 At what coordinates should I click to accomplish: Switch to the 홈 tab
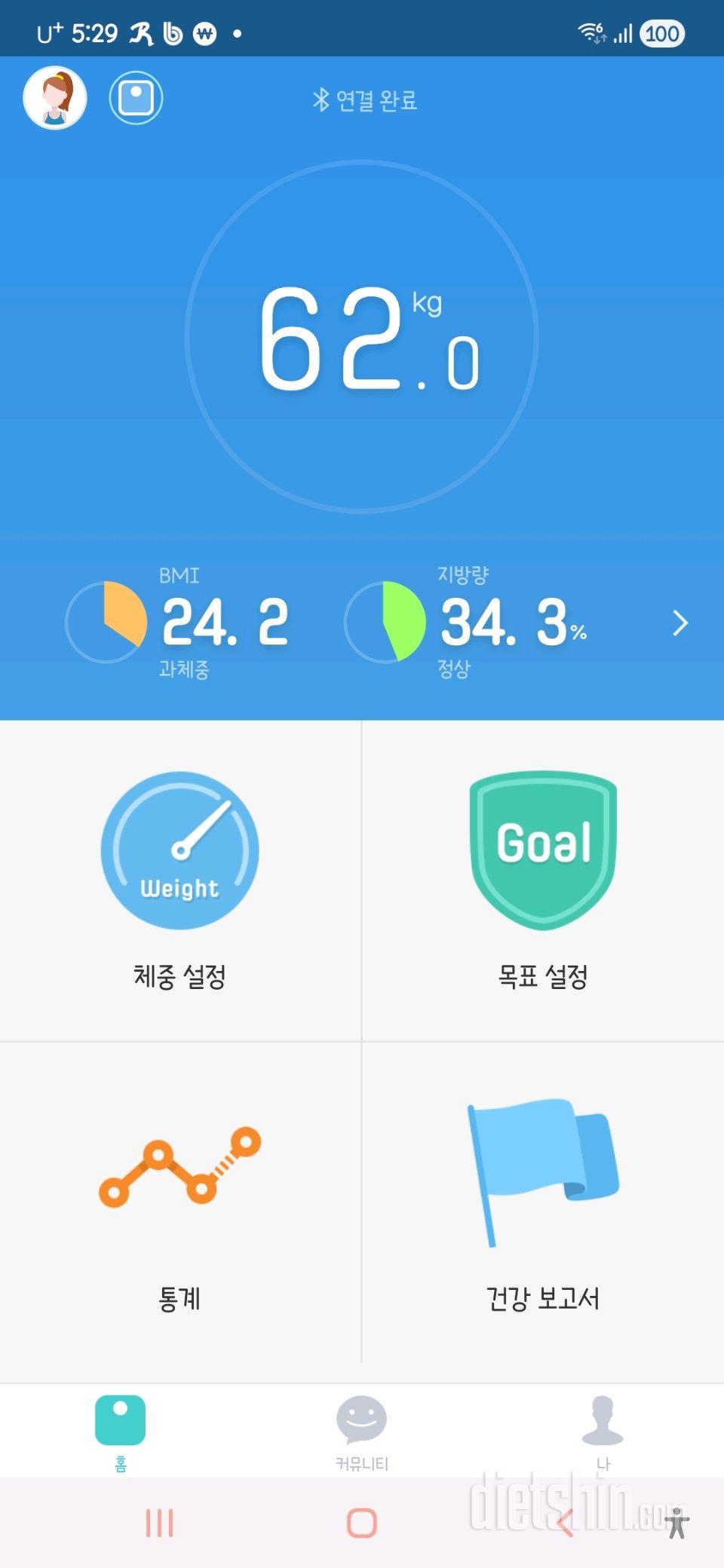120,1431
